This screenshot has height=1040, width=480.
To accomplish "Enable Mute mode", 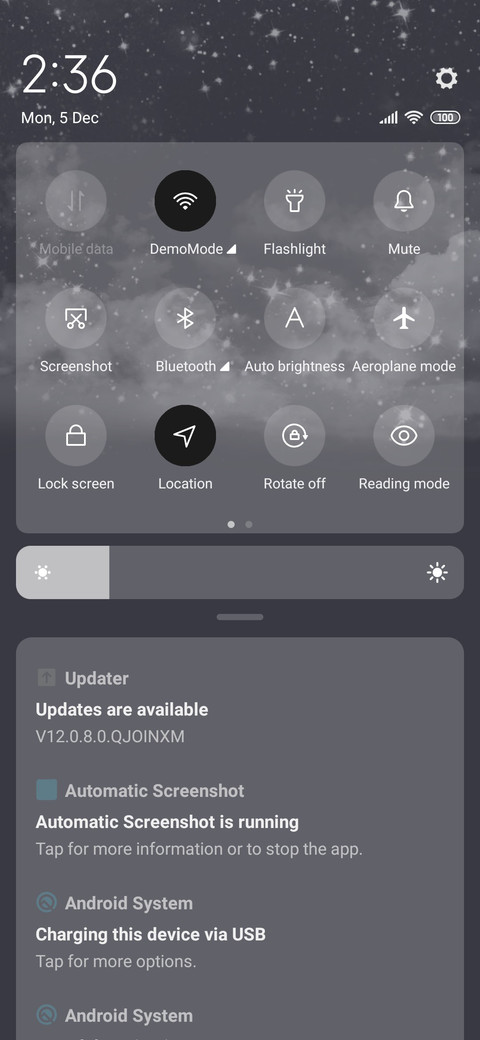I will pos(404,201).
